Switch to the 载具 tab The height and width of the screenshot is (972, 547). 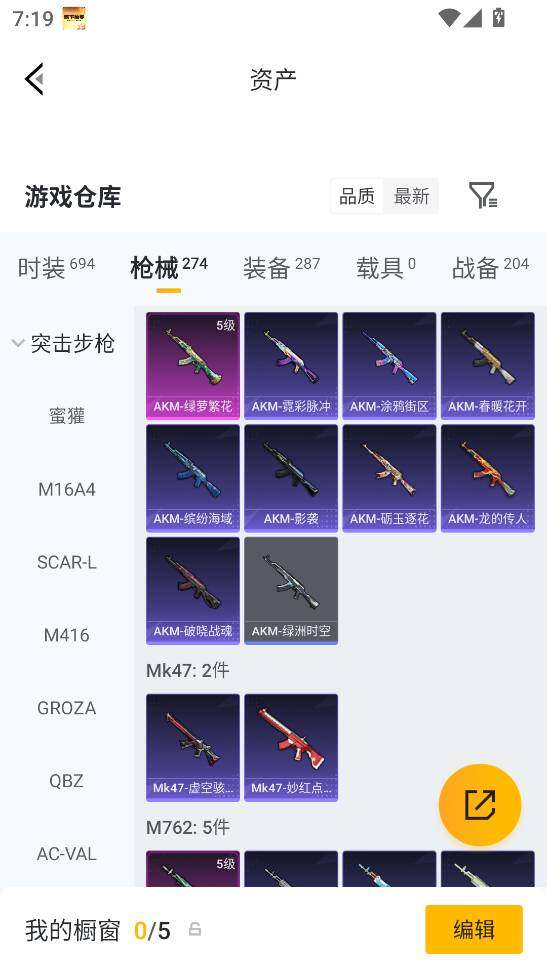tap(385, 268)
